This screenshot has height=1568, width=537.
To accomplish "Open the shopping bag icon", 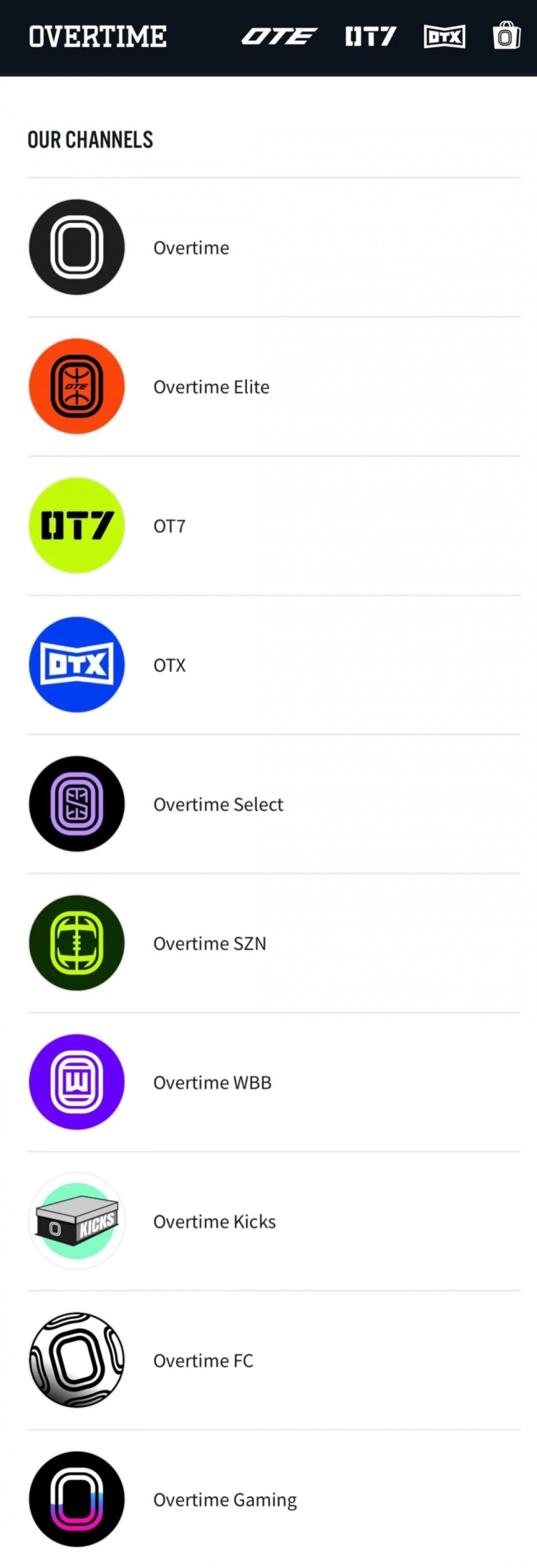I will click(x=505, y=36).
